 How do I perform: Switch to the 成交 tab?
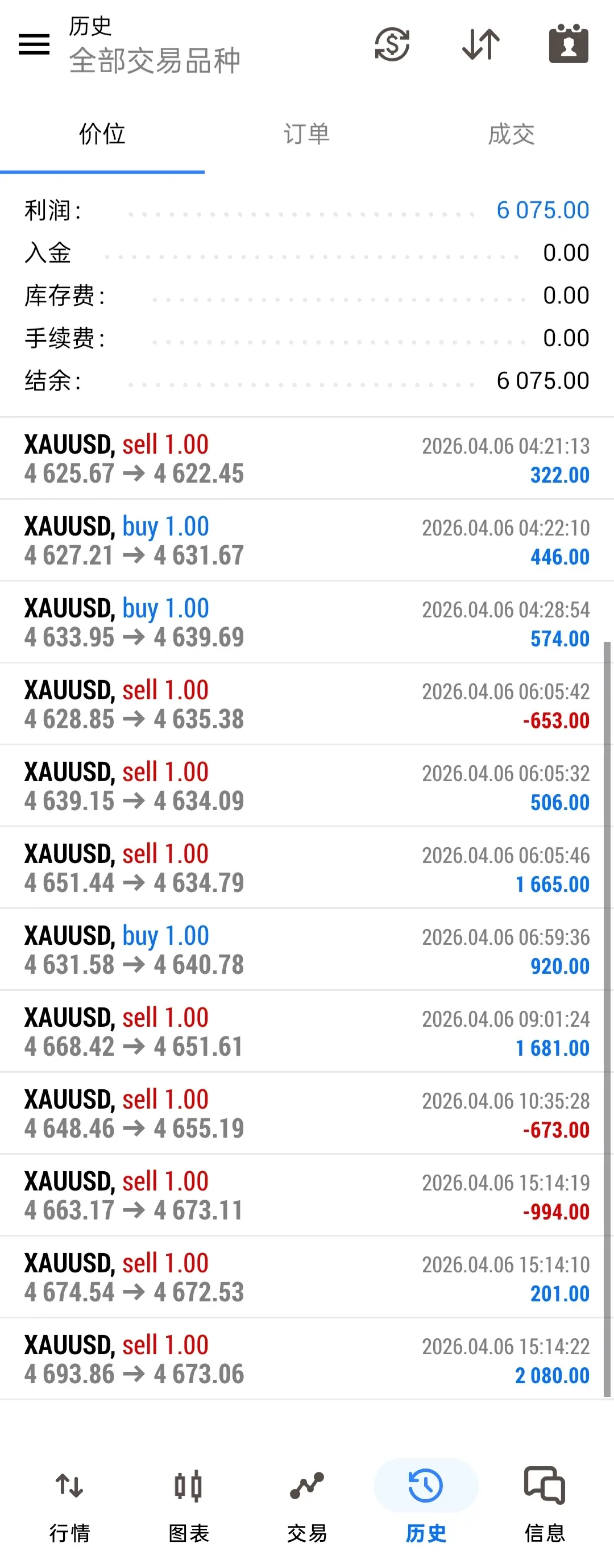click(x=511, y=134)
